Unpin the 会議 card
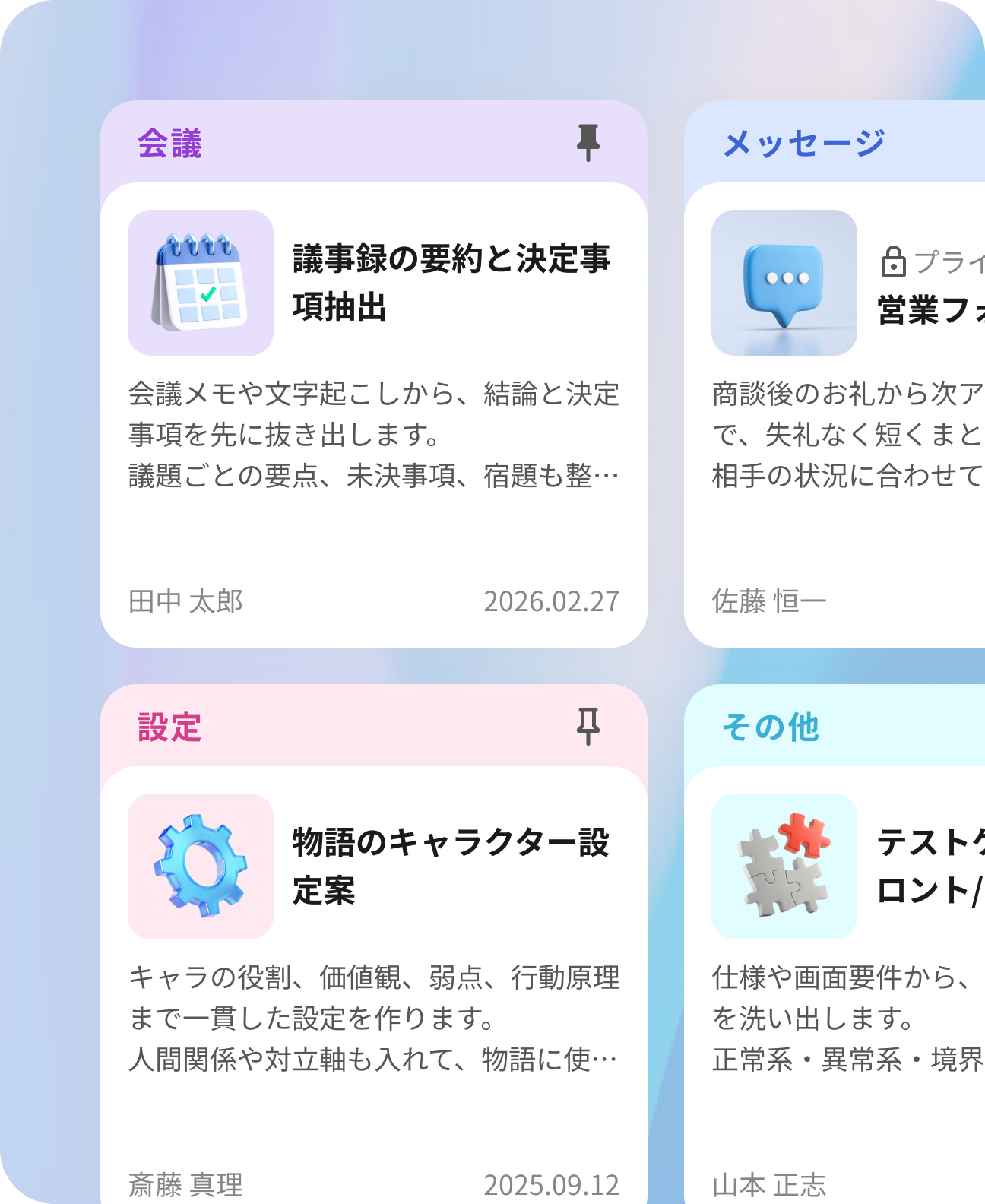The height and width of the screenshot is (1204, 985). pos(588,143)
